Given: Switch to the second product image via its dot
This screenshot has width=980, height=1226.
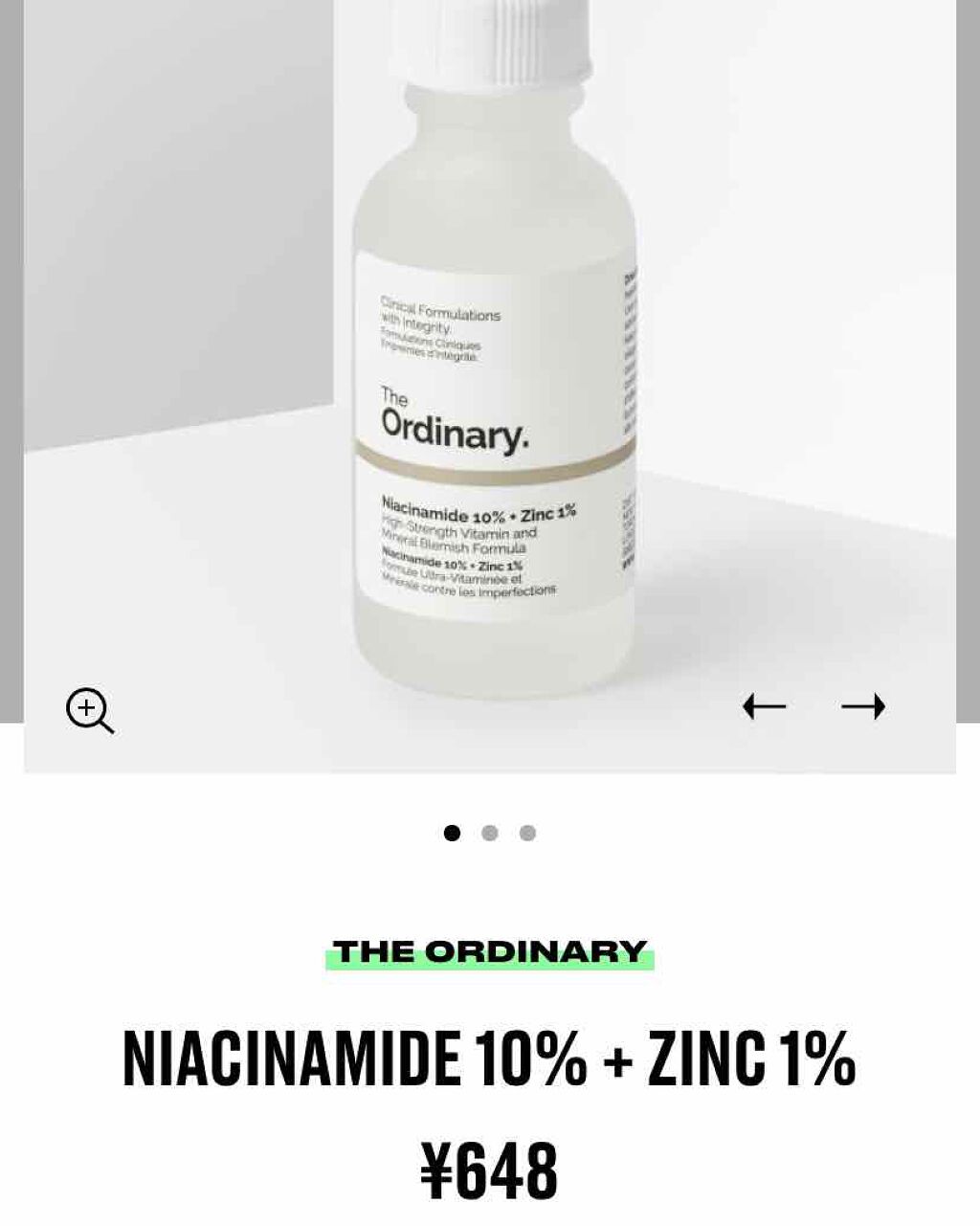Looking at the screenshot, I should point(490,833).
